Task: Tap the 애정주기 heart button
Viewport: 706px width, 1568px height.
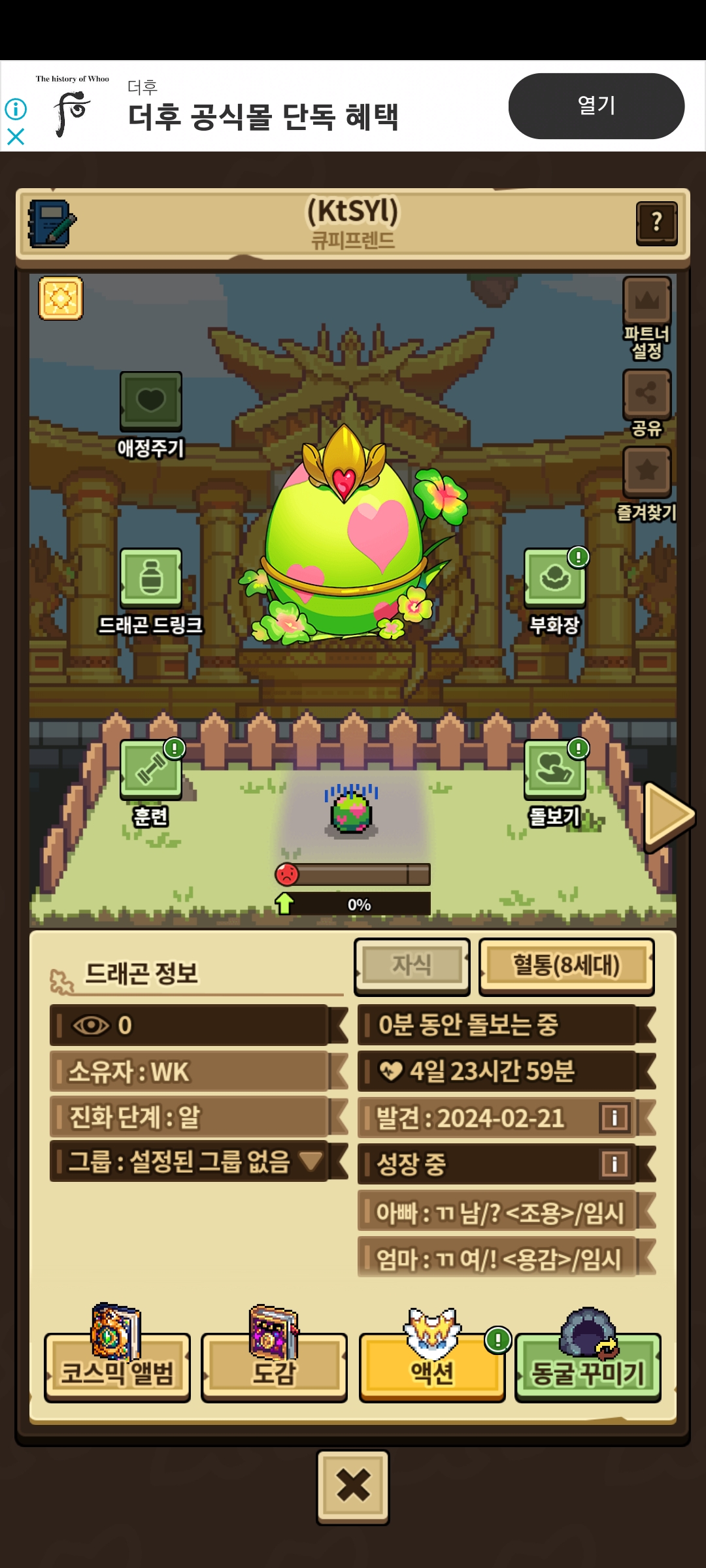Action: (150, 416)
